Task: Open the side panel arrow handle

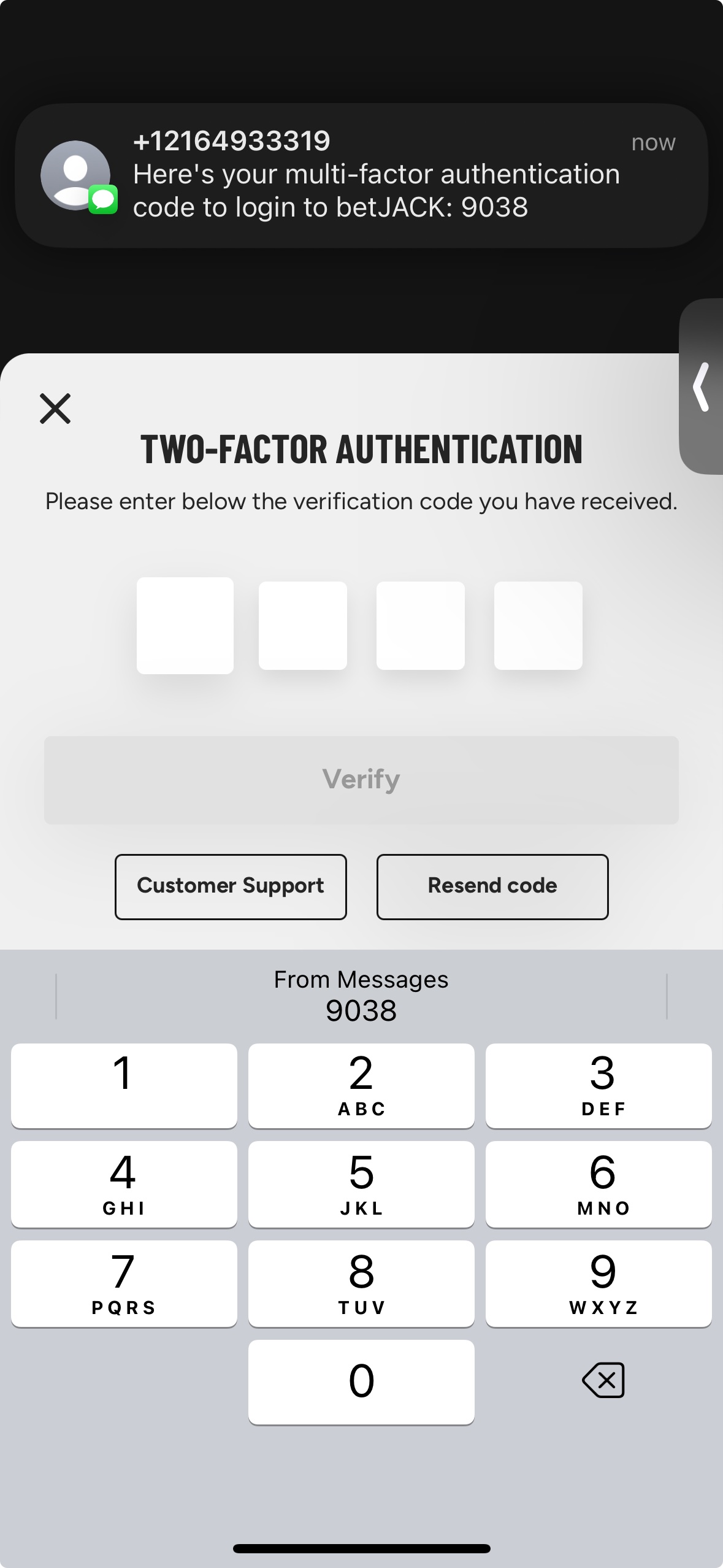Action: [702, 386]
